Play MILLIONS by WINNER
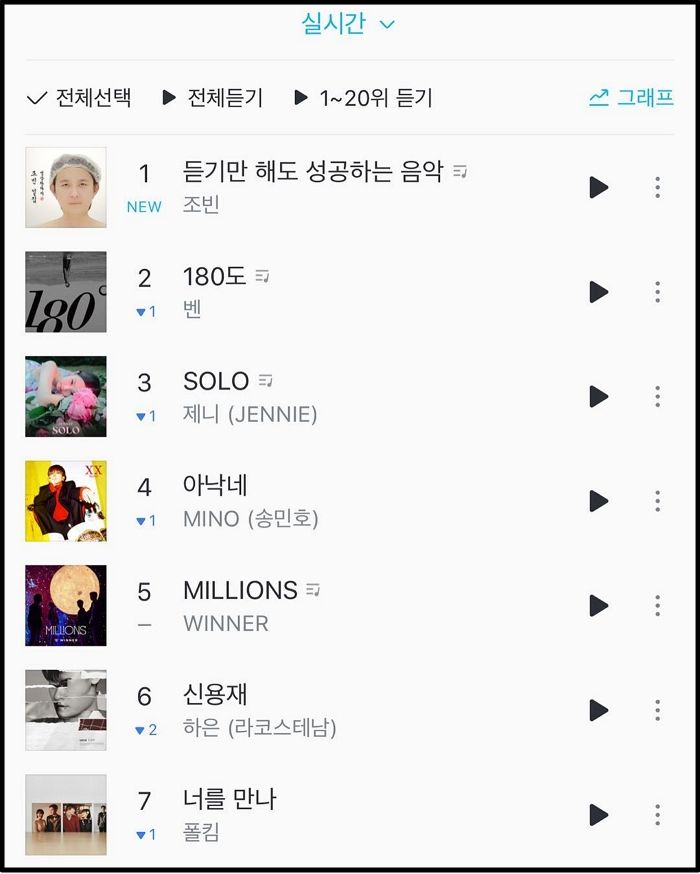The image size is (700, 874). [599, 605]
